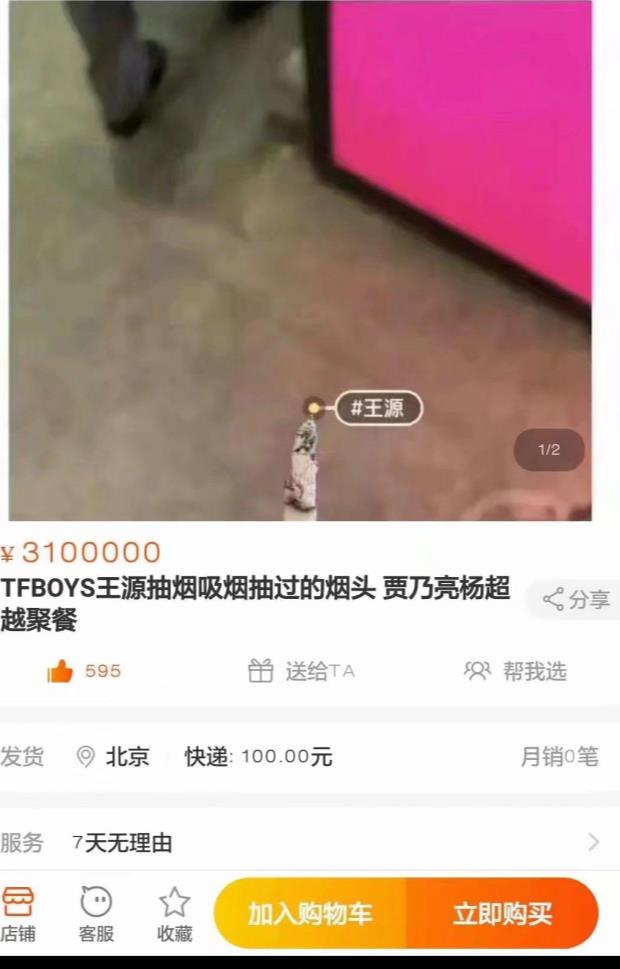This screenshot has height=969, width=620.
Task: Gift this item using 送给TA
Action: 301,672
